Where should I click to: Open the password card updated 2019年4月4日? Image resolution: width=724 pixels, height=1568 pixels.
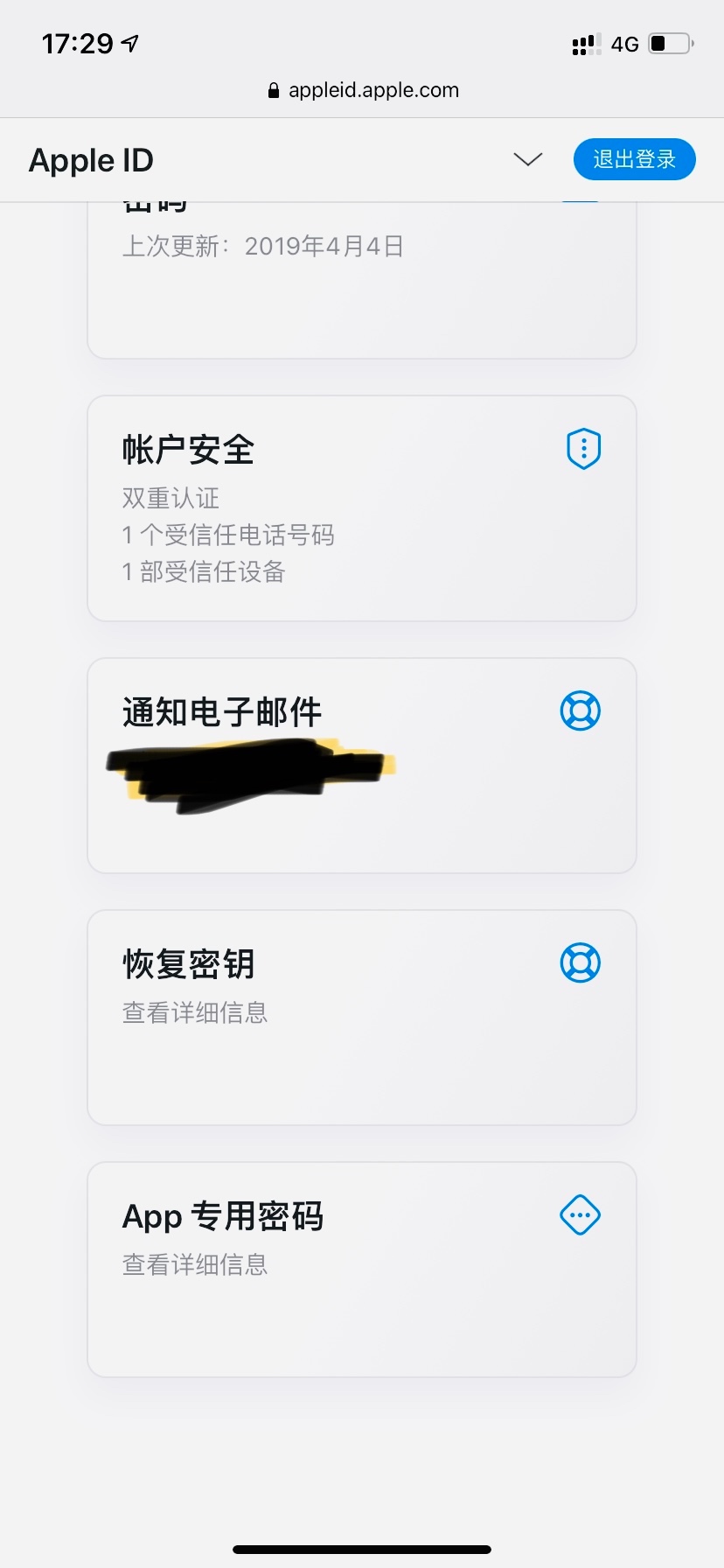click(362, 280)
